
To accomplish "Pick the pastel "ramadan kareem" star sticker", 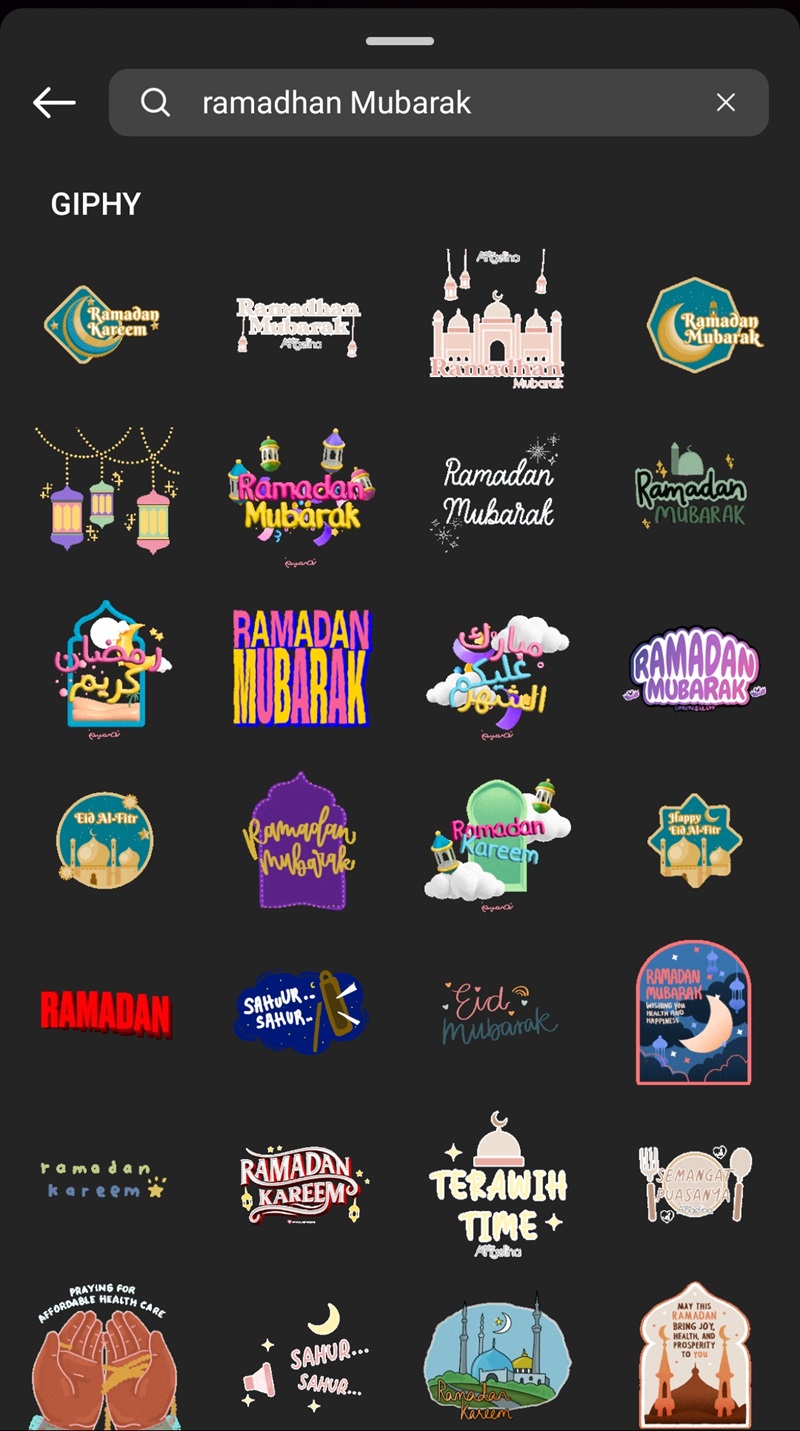I will point(104,1180).
